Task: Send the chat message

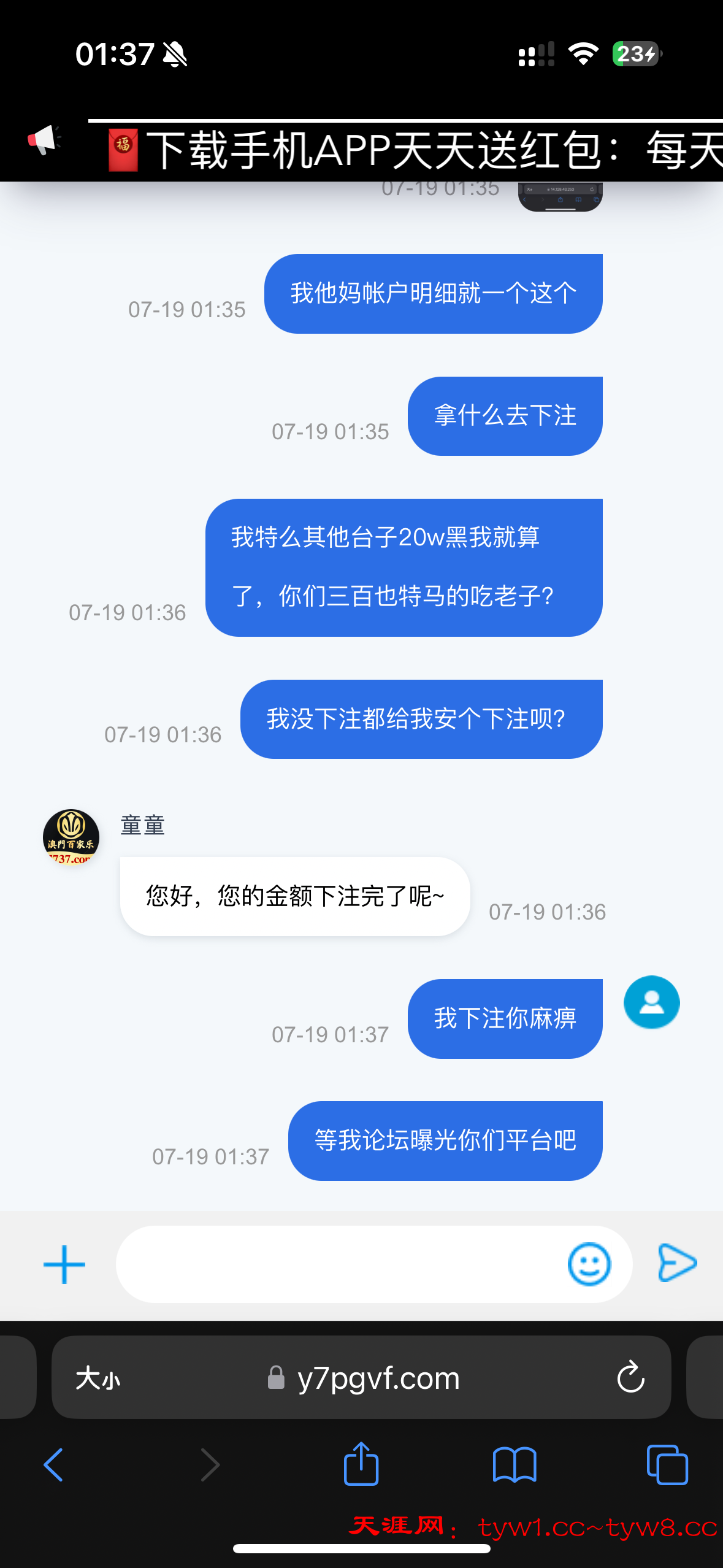Action: [x=677, y=1264]
